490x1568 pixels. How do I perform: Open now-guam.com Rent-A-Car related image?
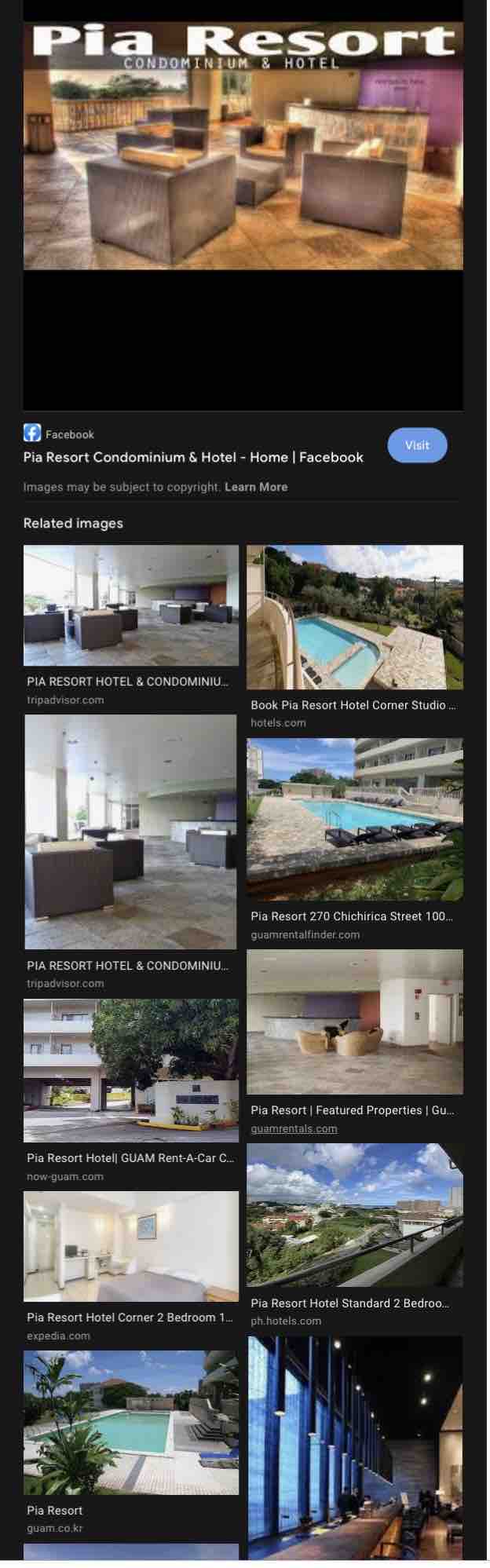(x=131, y=1070)
